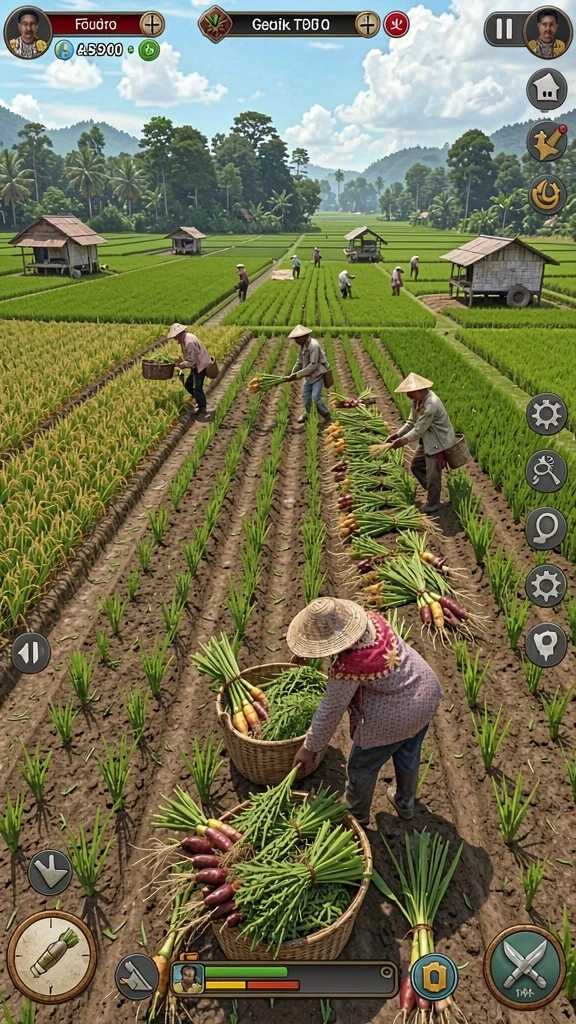Open the profile portrait beside the pause button
Viewport: 576px width, 1024px height.
(x=547, y=32)
